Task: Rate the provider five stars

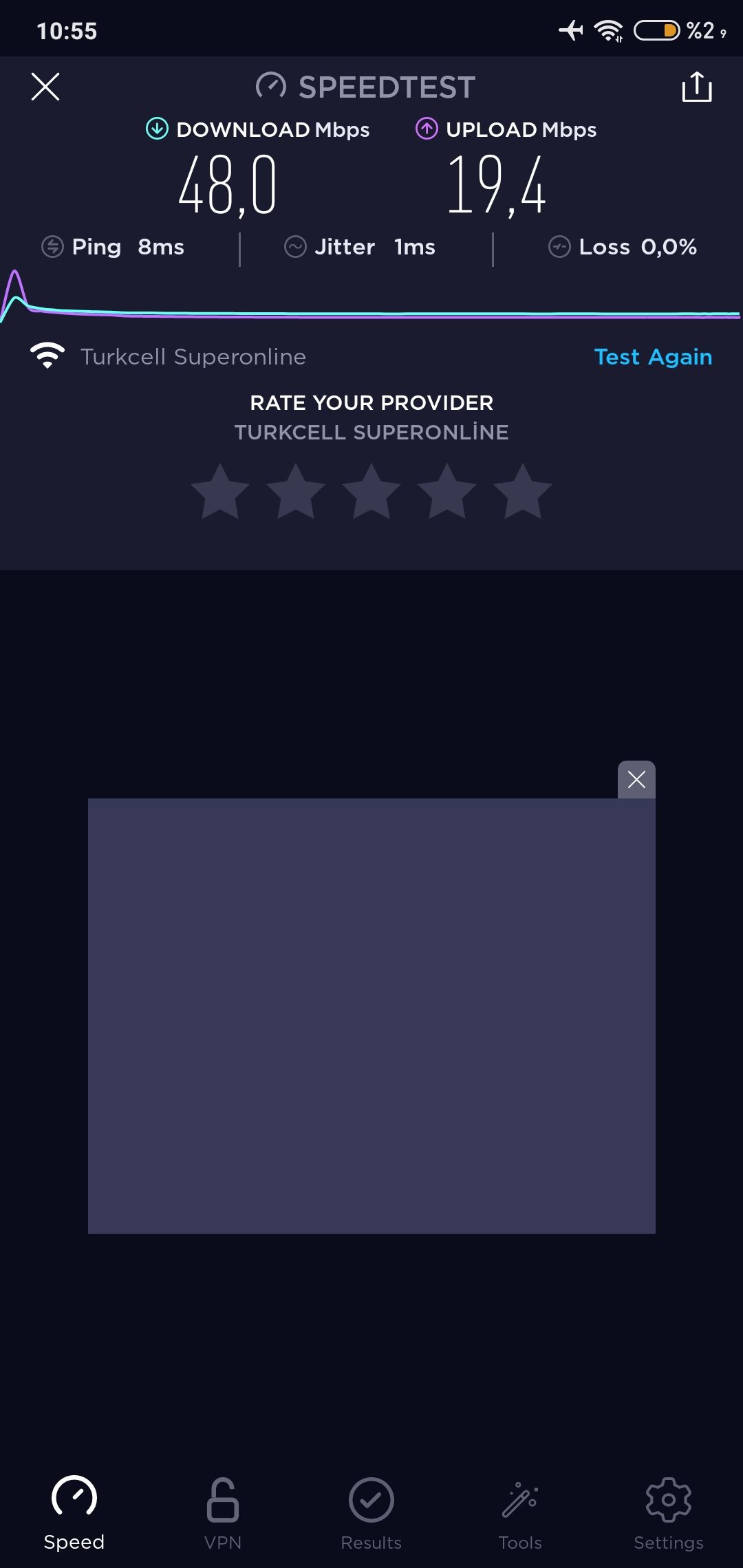Action: coord(523,492)
